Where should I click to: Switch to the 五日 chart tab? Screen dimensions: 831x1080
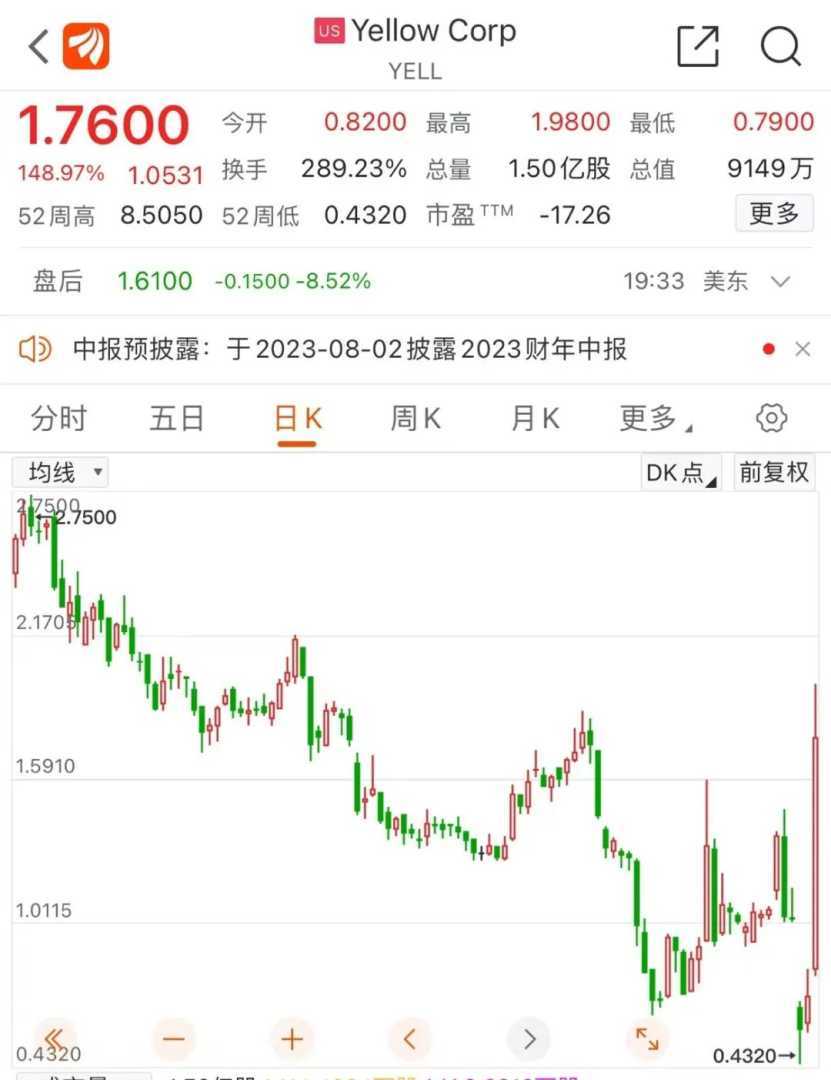coord(177,418)
